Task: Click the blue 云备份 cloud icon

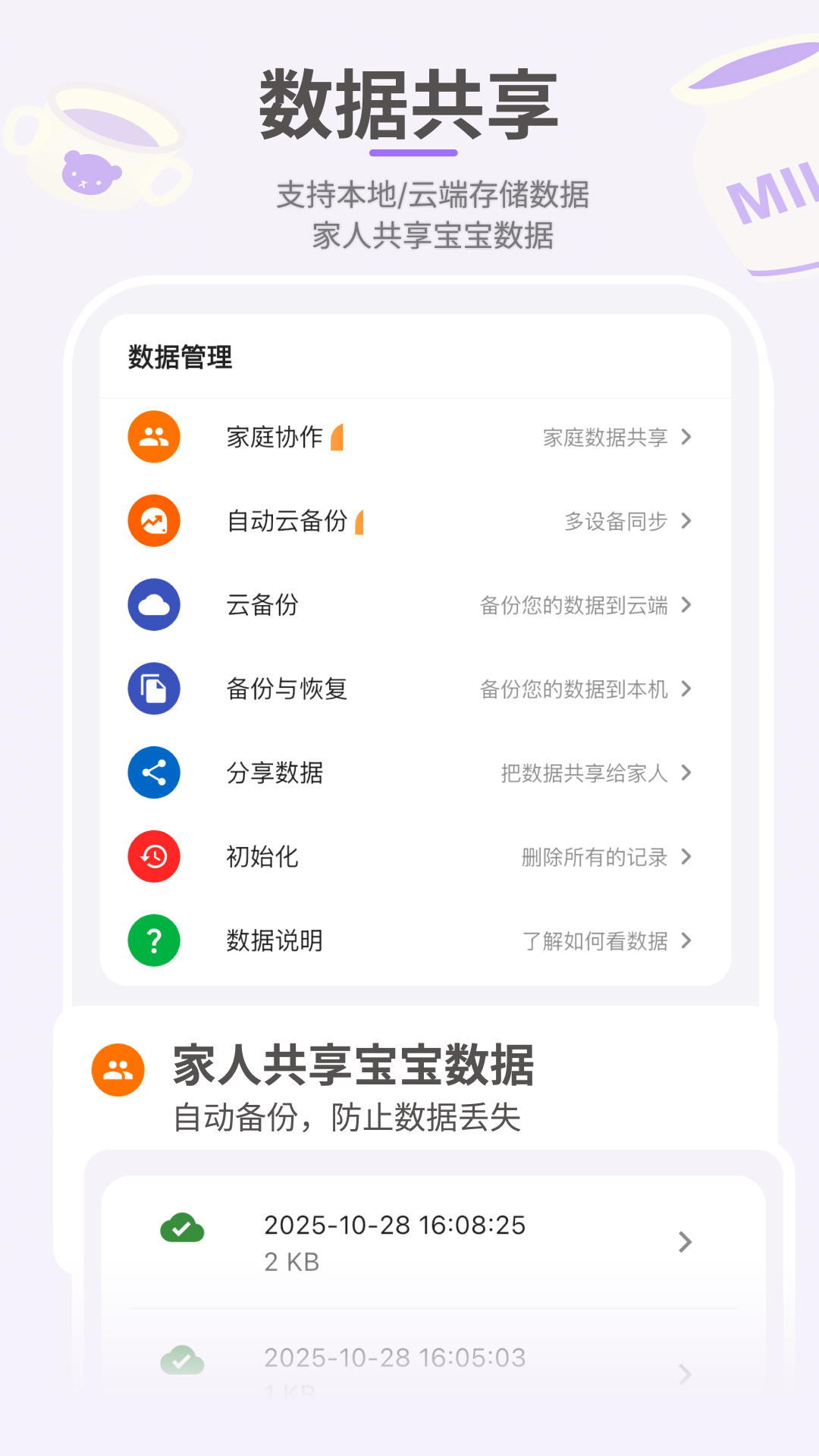Action: click(x=153, y=605)
